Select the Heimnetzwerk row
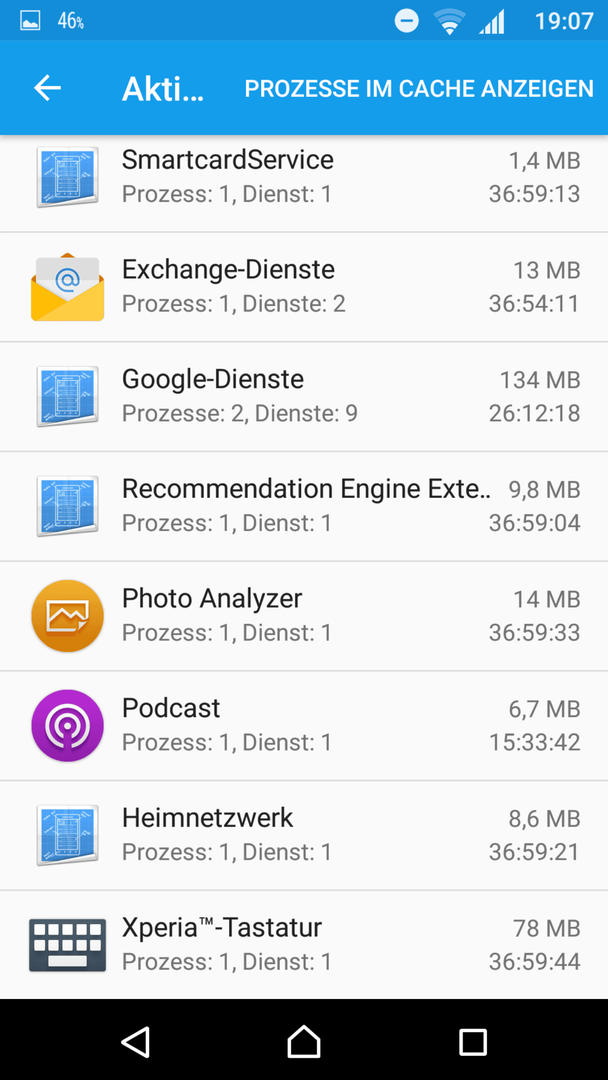608x1080 pixels. (304, 835)
